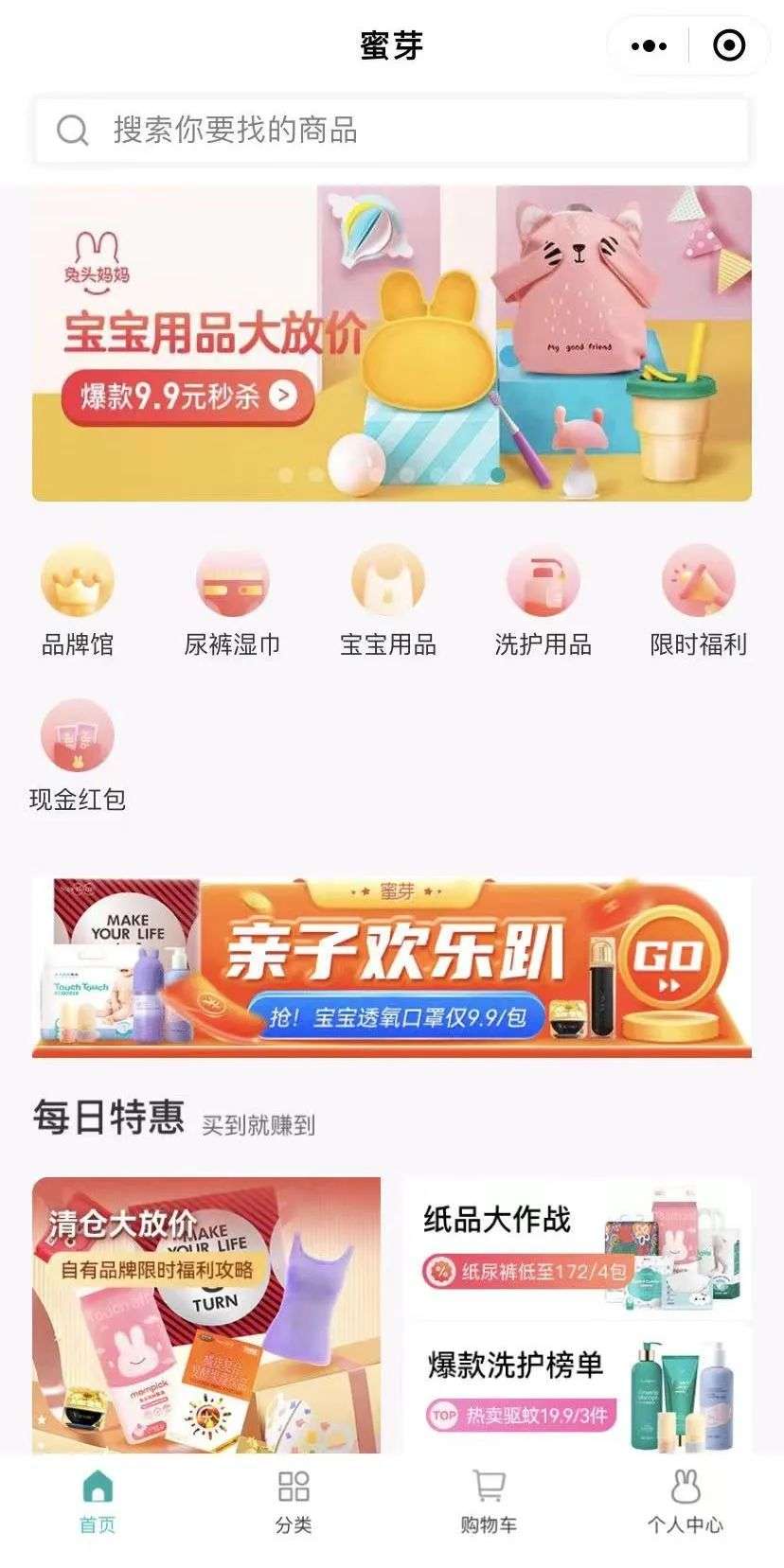Open the 品牌馆 category
784x1568 pixels.
tap(78, 601)
